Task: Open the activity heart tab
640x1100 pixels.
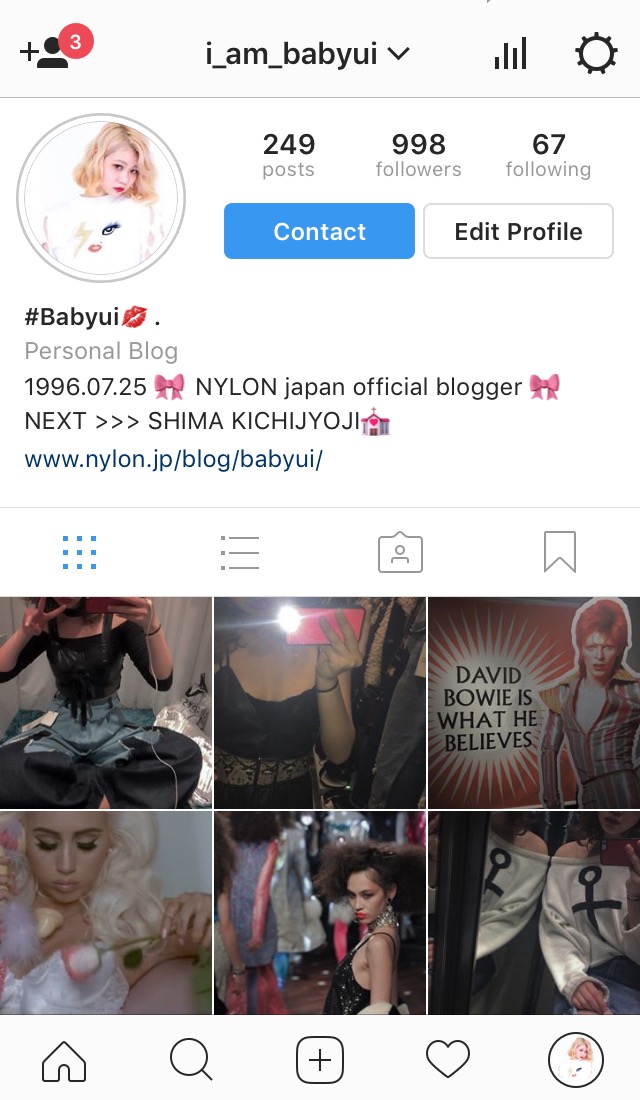Action: point(447,1059)
